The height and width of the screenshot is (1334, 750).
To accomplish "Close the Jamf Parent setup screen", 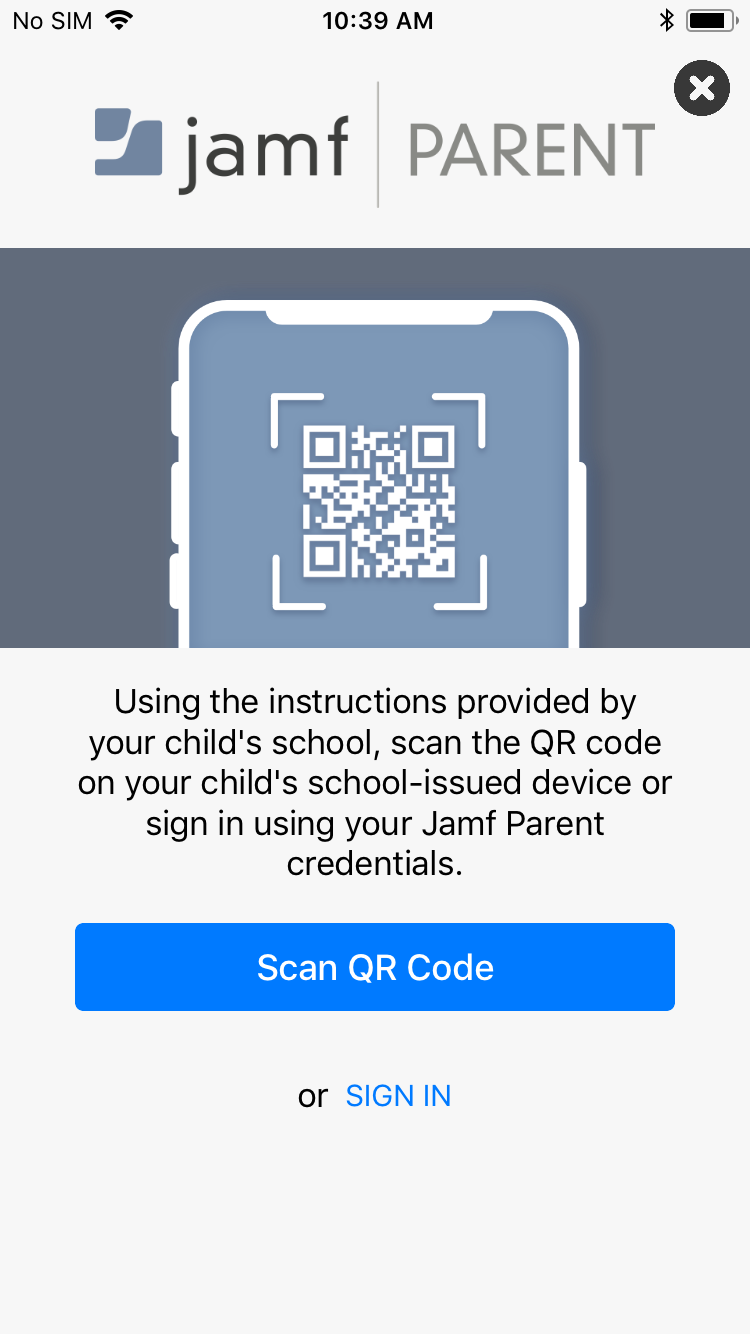I will click(x=702, y=88).
